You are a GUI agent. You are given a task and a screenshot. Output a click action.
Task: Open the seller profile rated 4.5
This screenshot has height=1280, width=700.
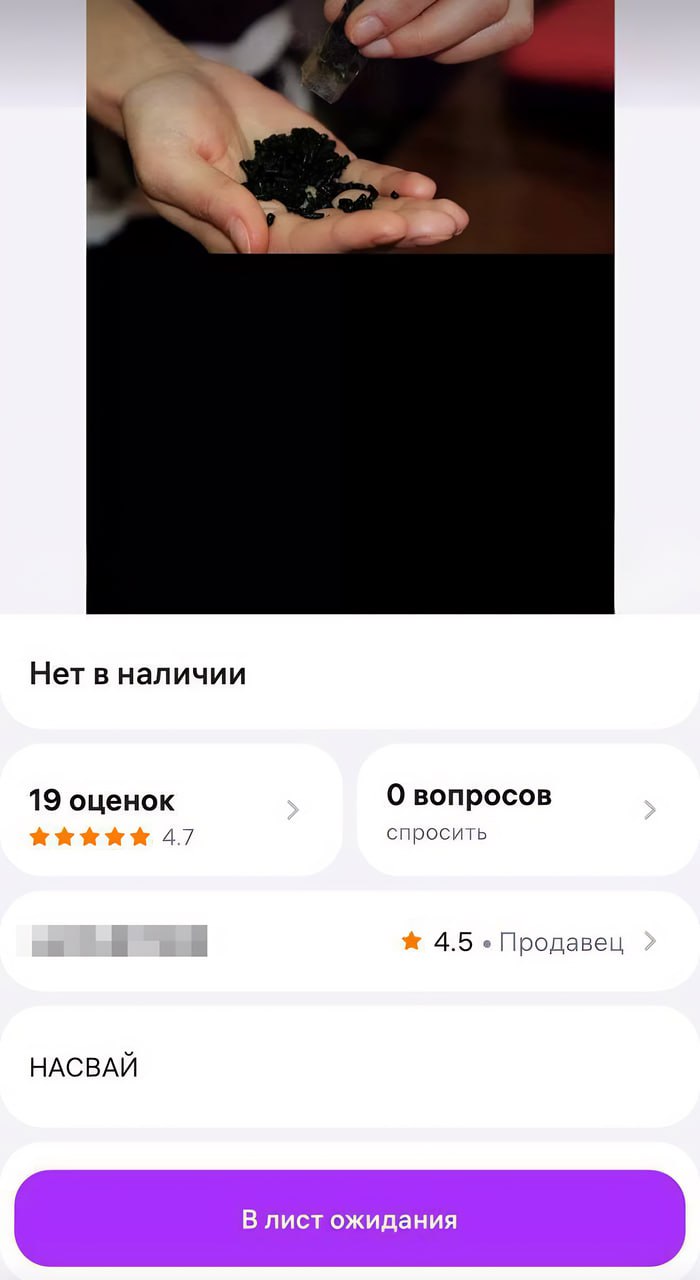coord(350,941)
